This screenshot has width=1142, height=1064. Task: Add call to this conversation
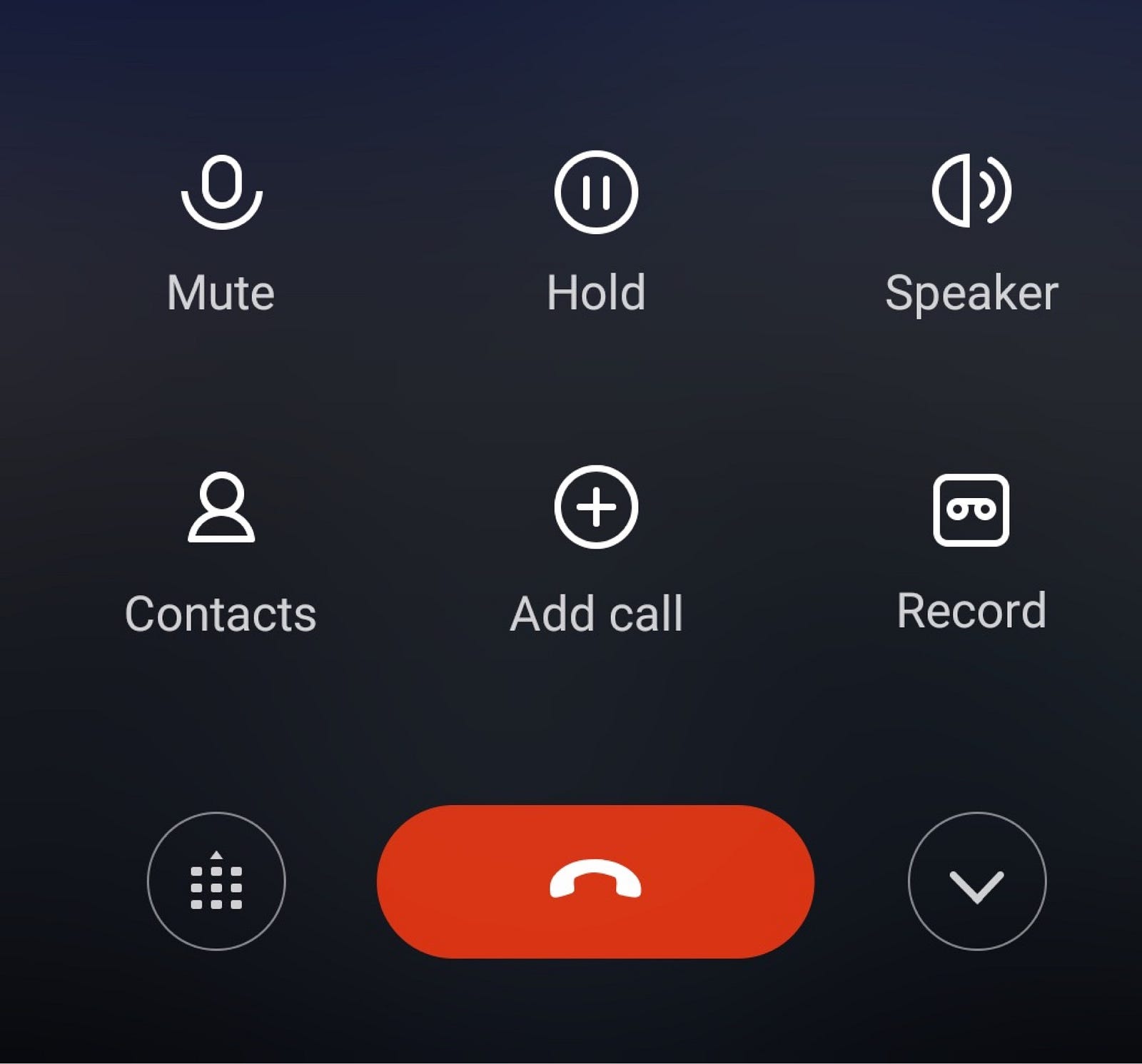(596, 508)
